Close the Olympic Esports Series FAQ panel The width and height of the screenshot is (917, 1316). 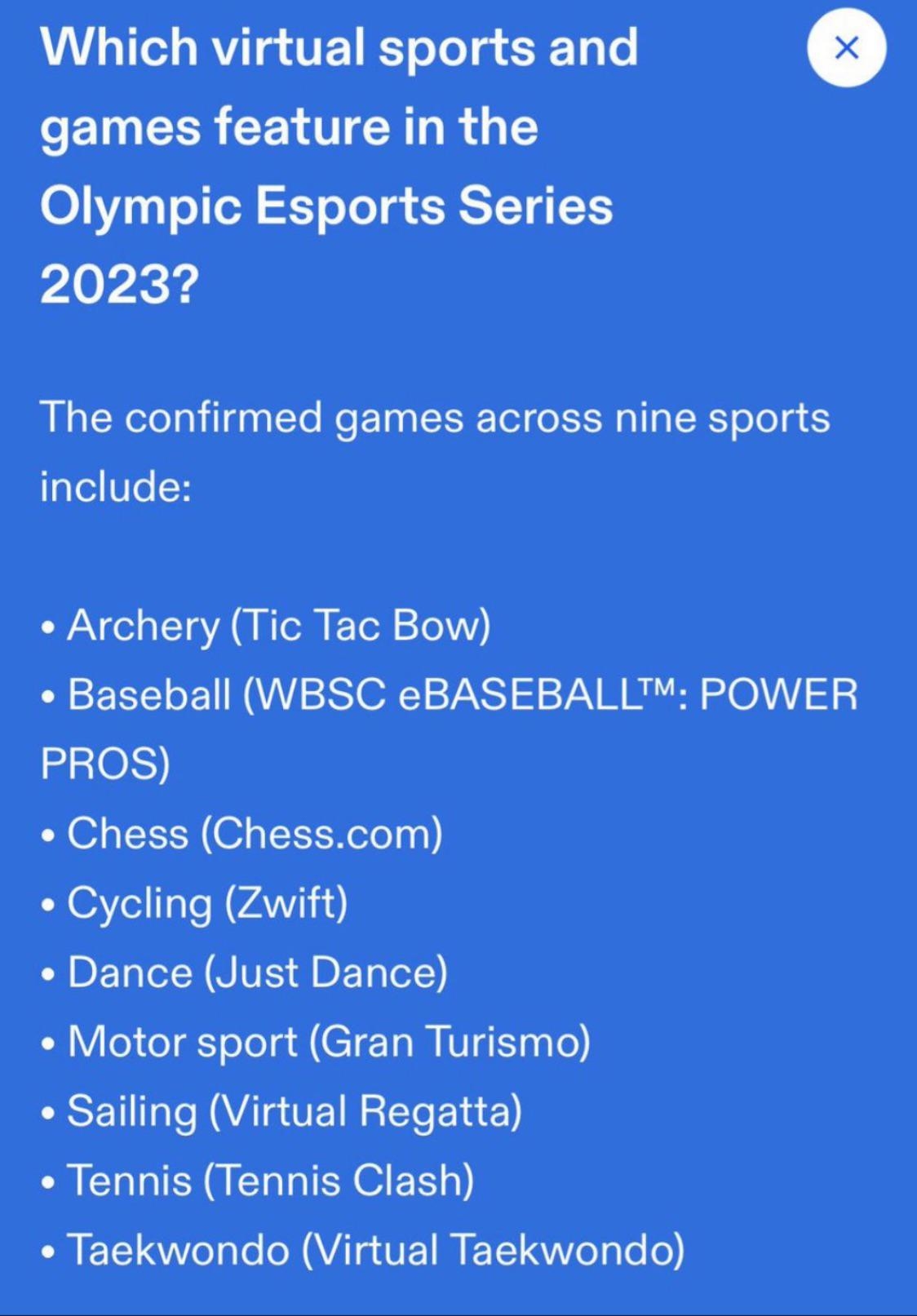(x=846, y=48)
